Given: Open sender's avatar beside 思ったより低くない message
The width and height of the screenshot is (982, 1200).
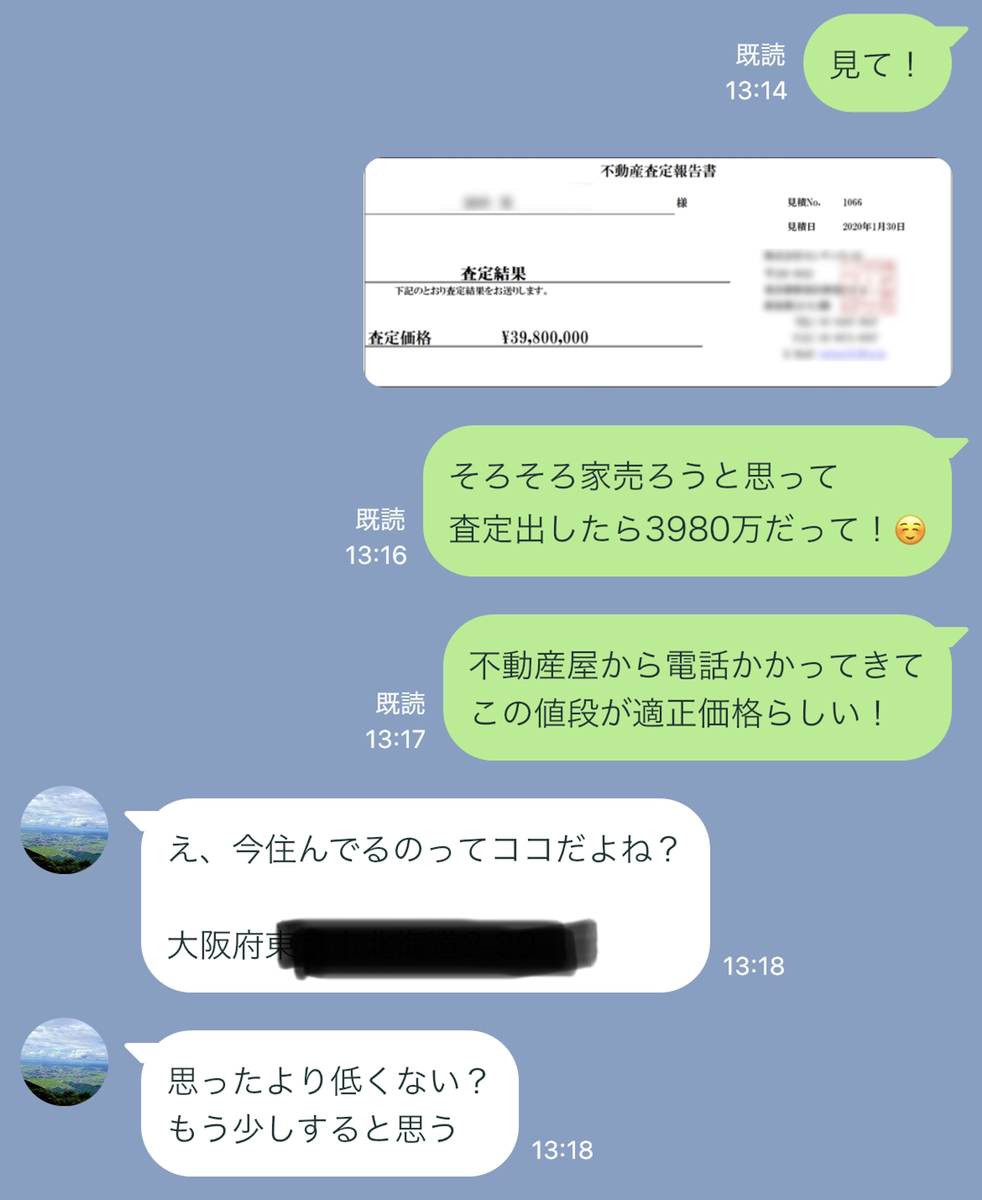Looking at the screenshot, I should (64, 1061).
